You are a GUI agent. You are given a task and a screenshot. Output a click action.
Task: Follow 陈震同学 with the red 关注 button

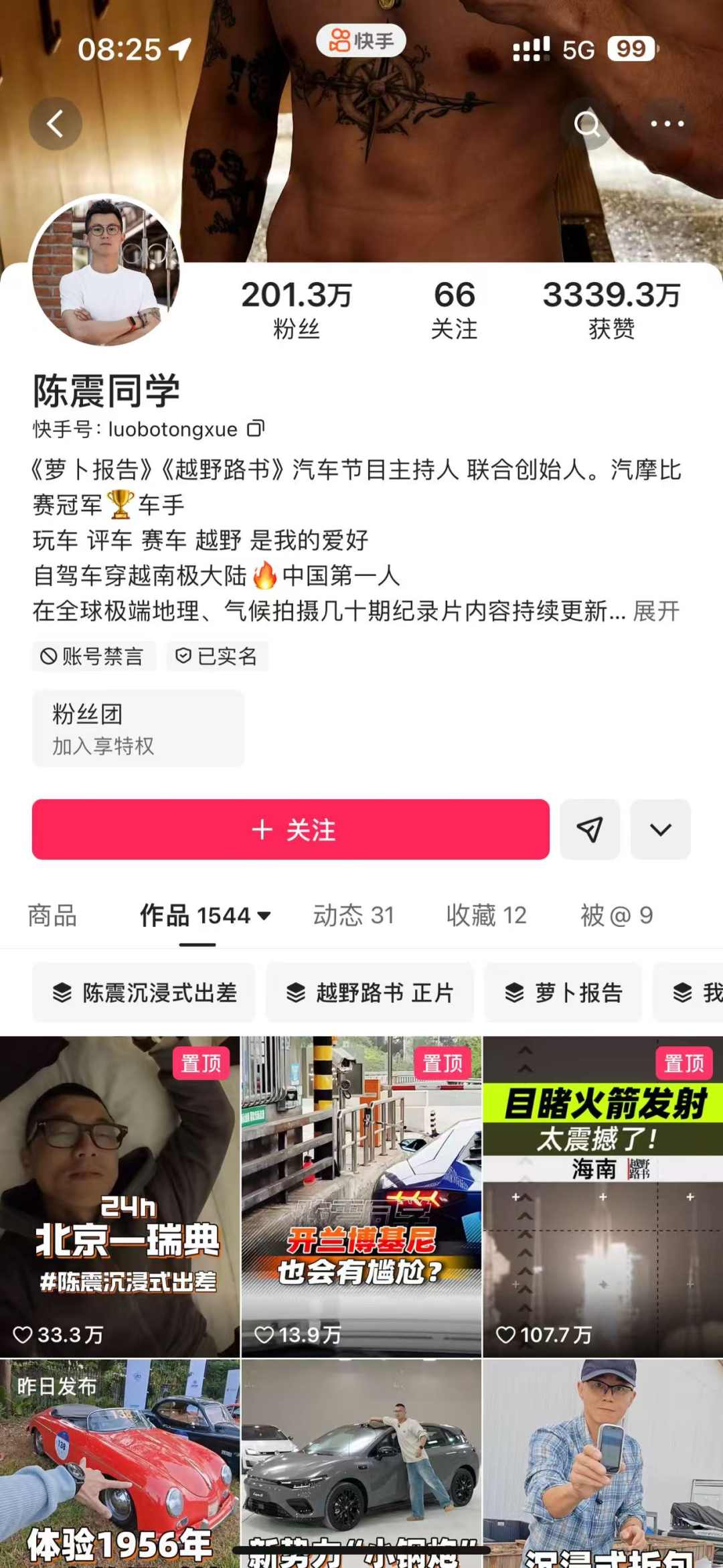pyautogui.click(x=291, y=829)
